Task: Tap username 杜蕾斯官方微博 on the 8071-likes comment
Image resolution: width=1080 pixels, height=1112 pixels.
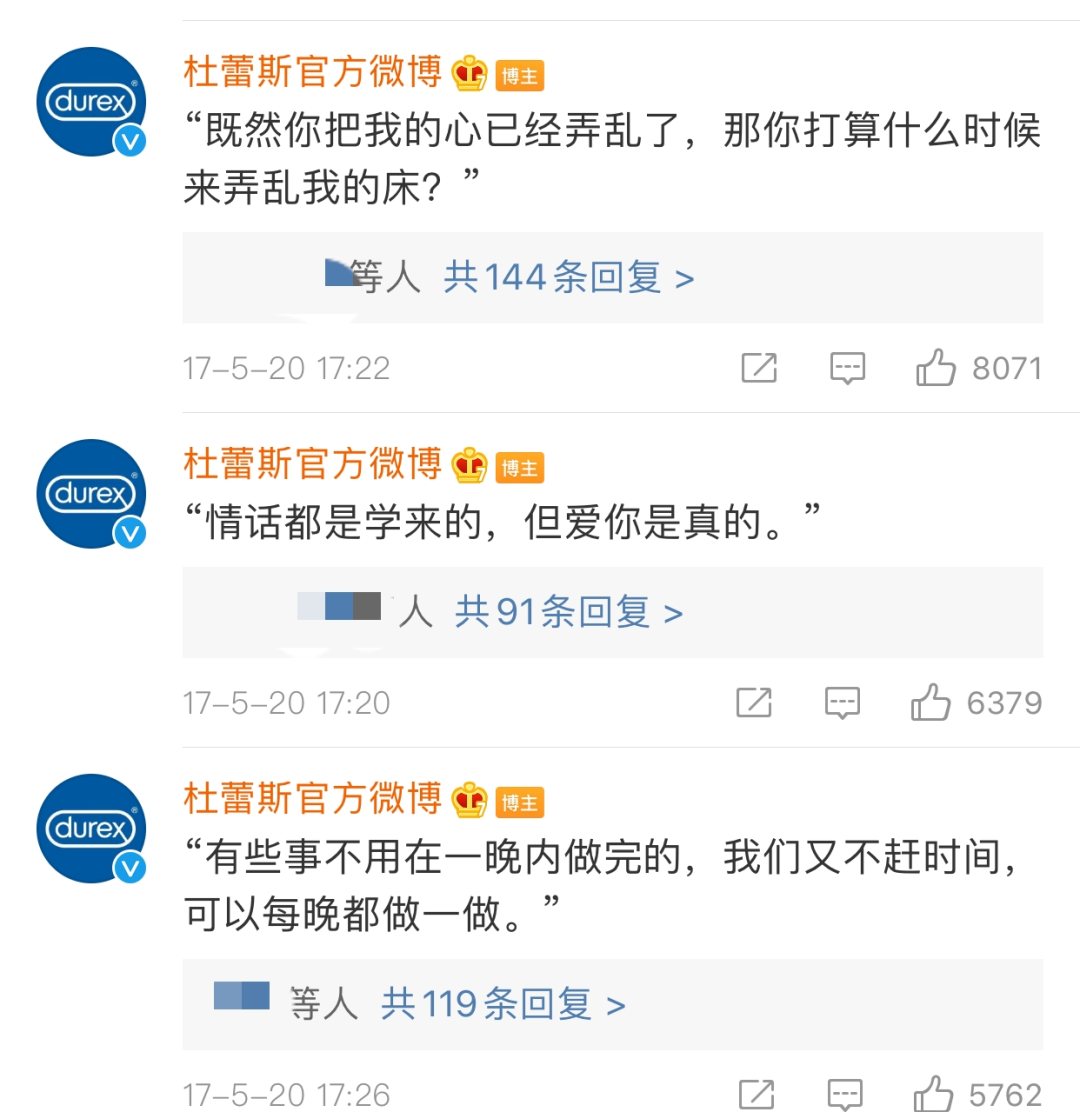Action: [312, 72]
